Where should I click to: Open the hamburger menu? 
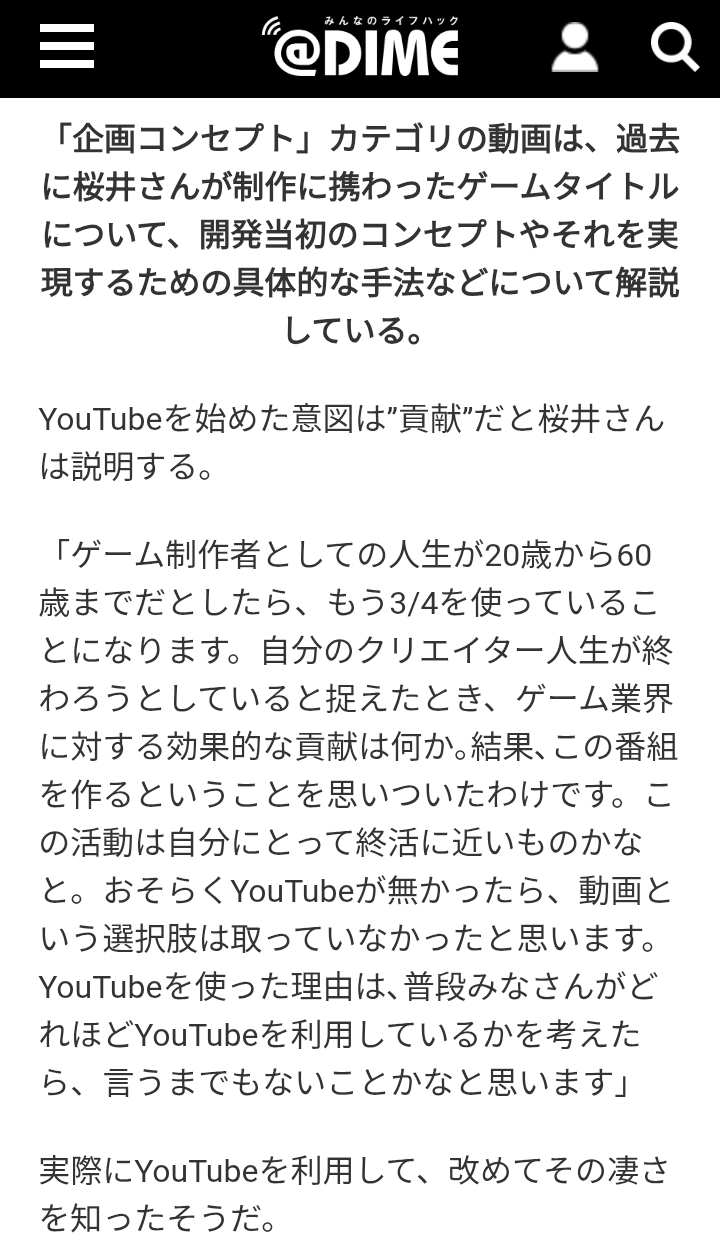point(67,47)
